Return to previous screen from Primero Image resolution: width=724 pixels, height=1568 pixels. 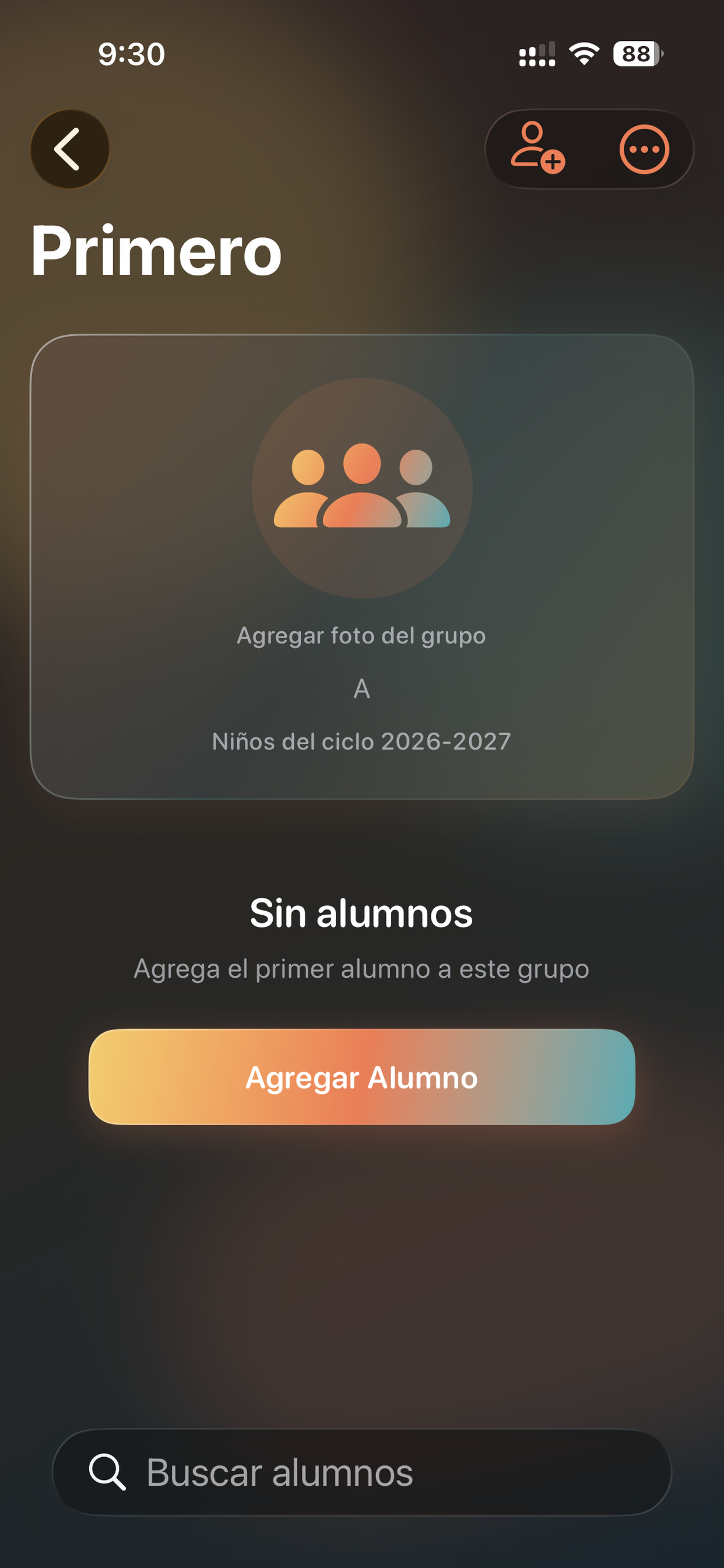coord(69,148)
